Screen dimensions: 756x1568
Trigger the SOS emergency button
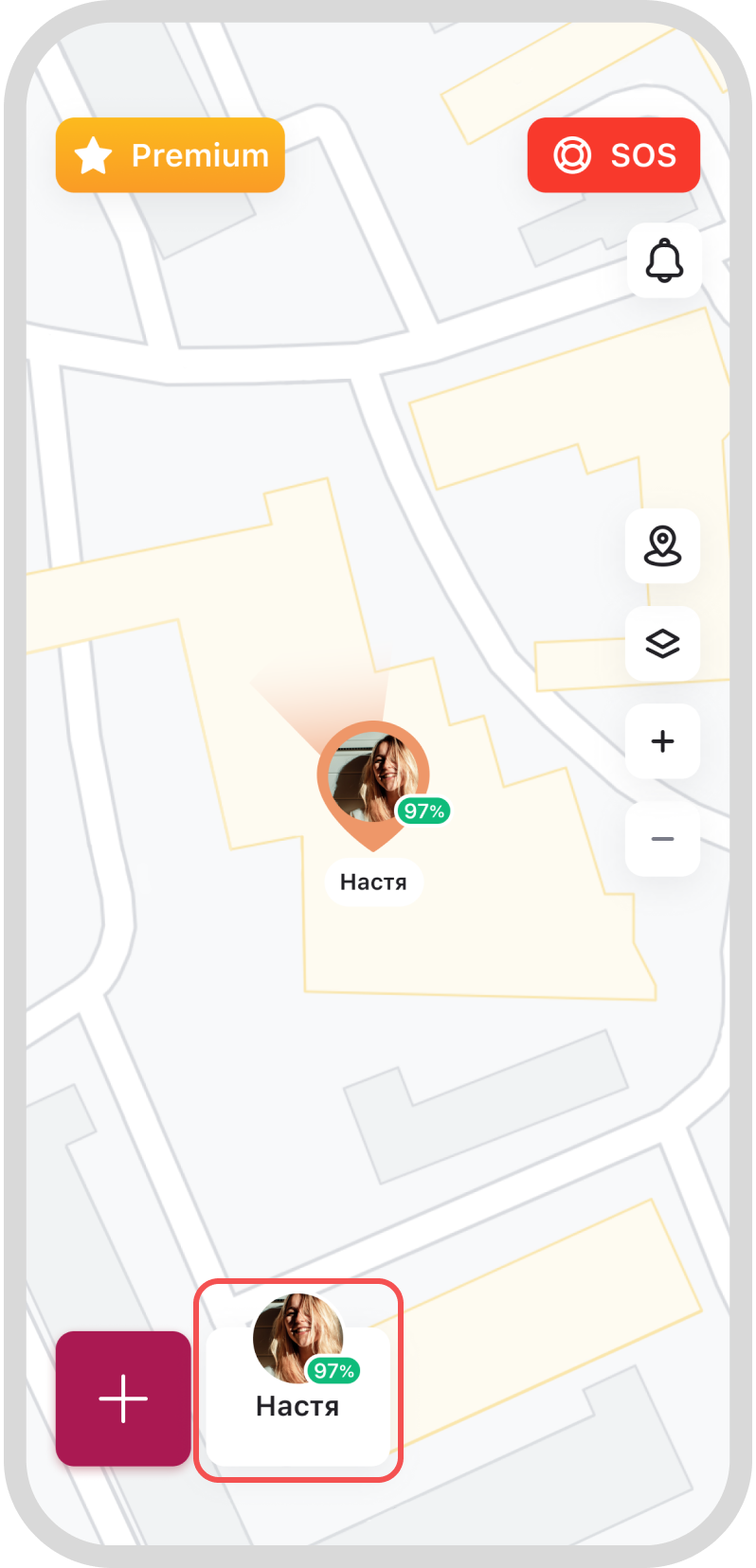pyautogui.click(x=613, y=155)
